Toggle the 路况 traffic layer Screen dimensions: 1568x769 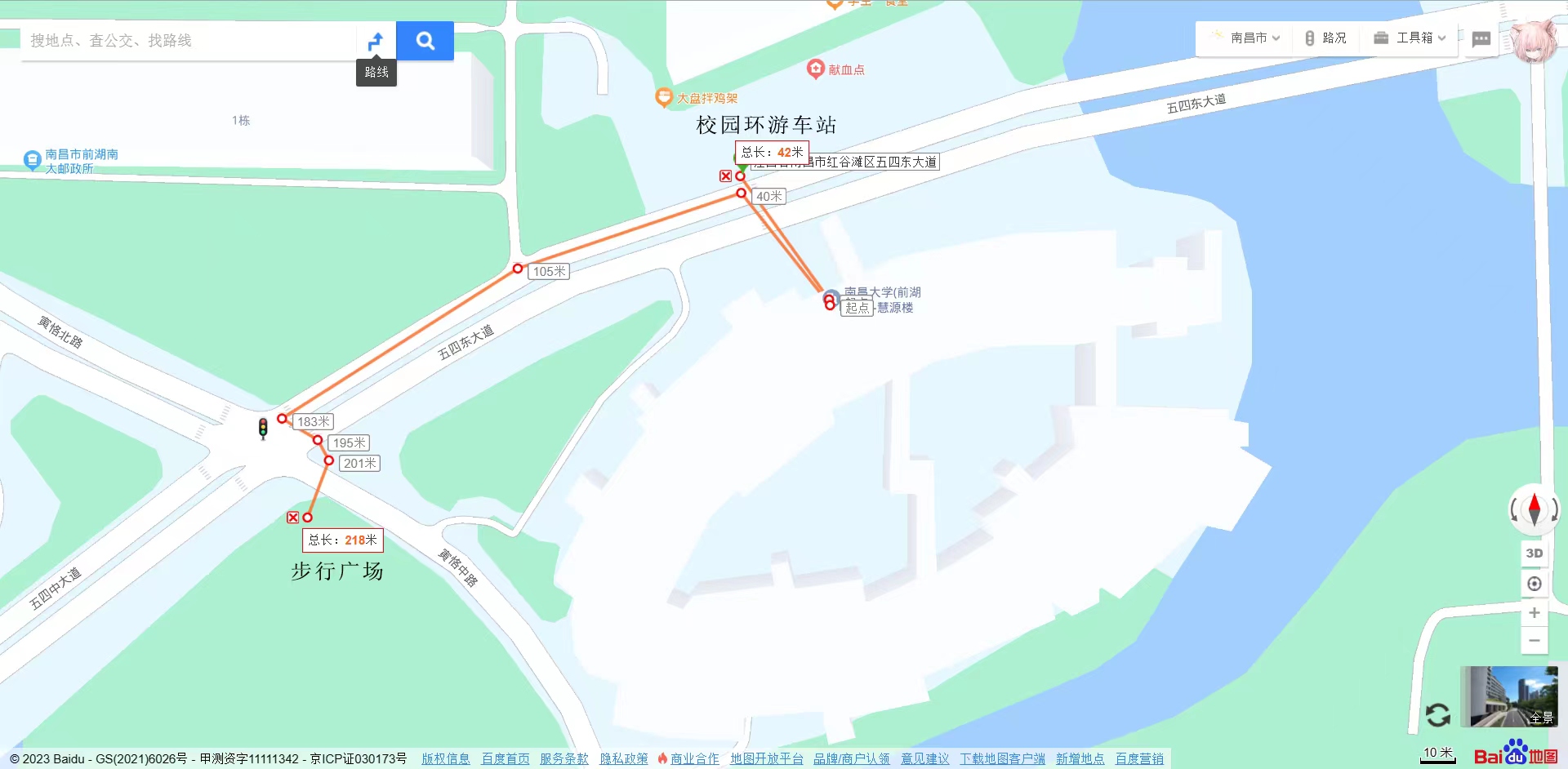(x=1325, y=38)
